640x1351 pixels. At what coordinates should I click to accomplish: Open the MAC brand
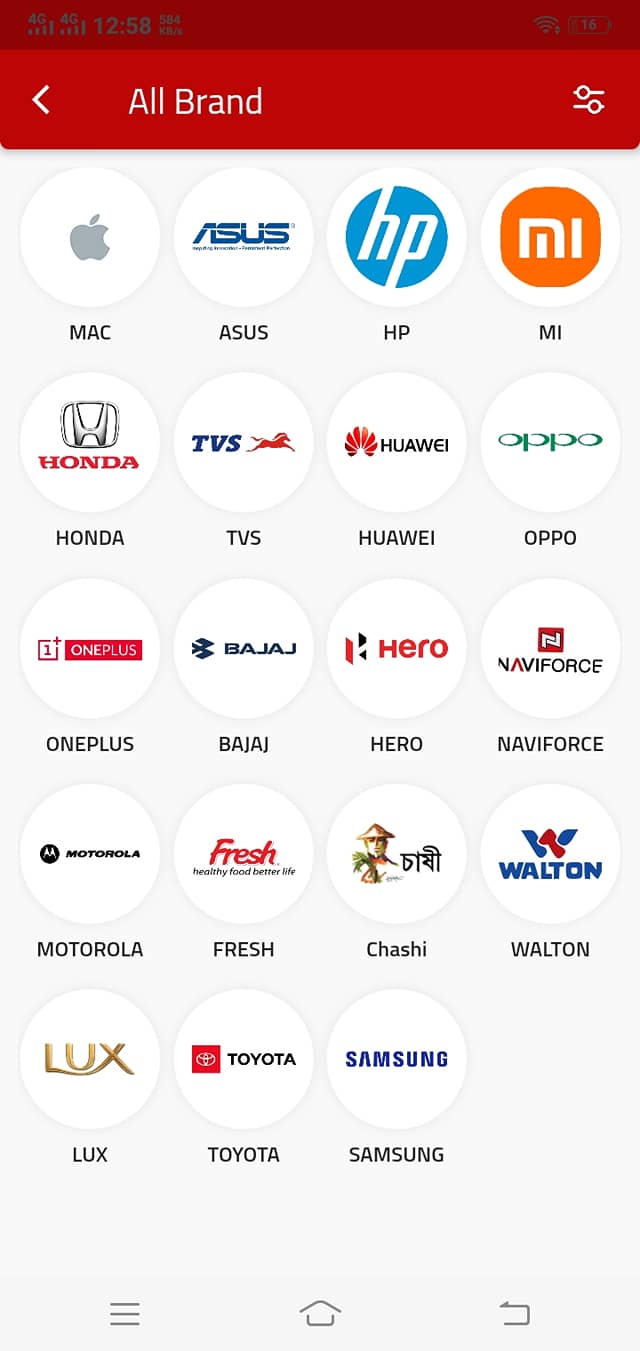coord(90,238)
